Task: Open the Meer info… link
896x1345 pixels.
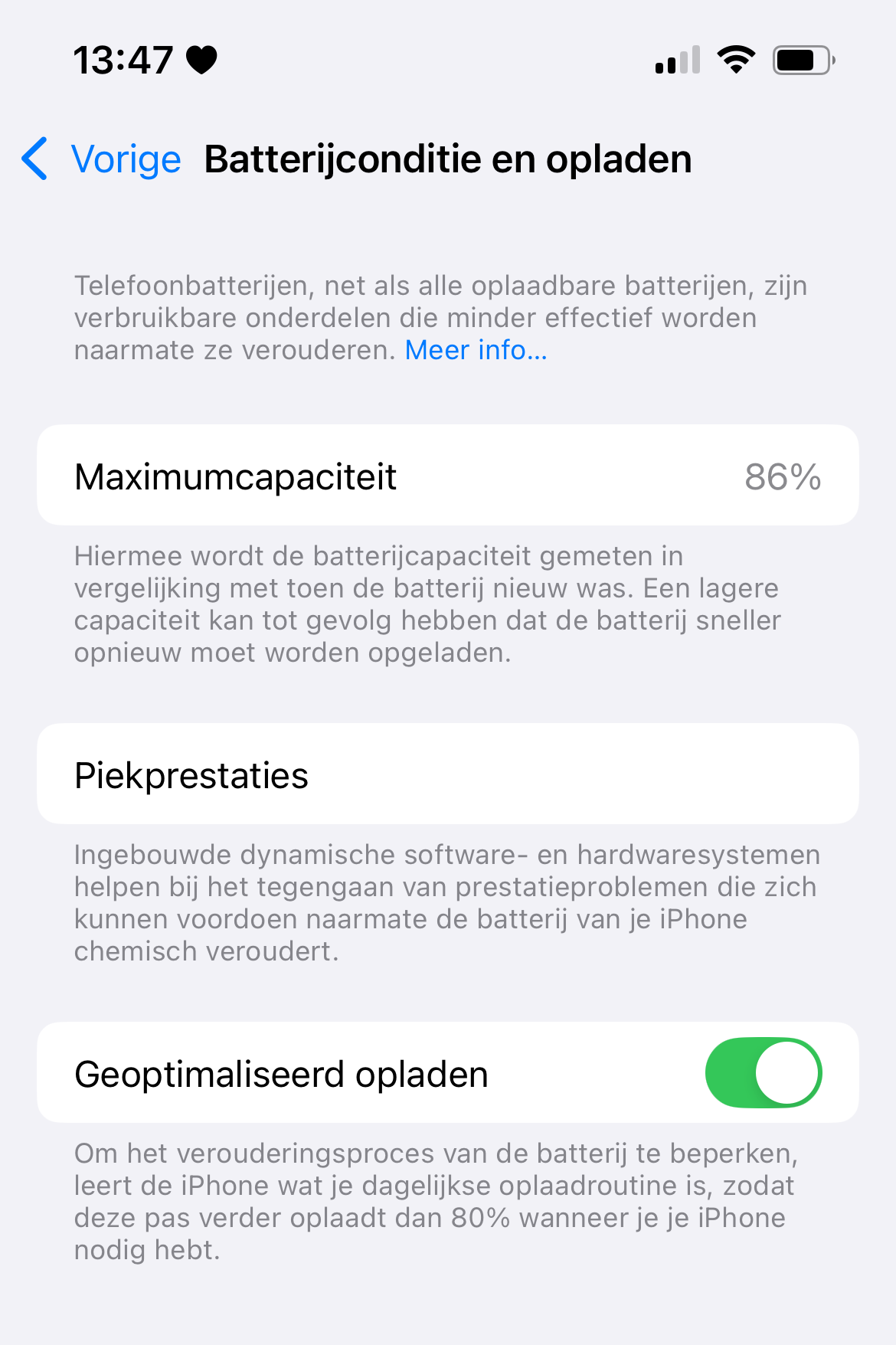Action: click(476, 350)
